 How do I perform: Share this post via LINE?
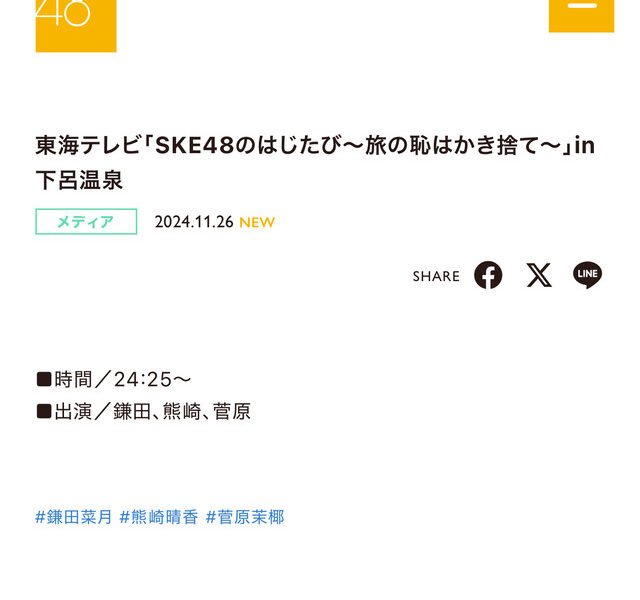point(587,275)
